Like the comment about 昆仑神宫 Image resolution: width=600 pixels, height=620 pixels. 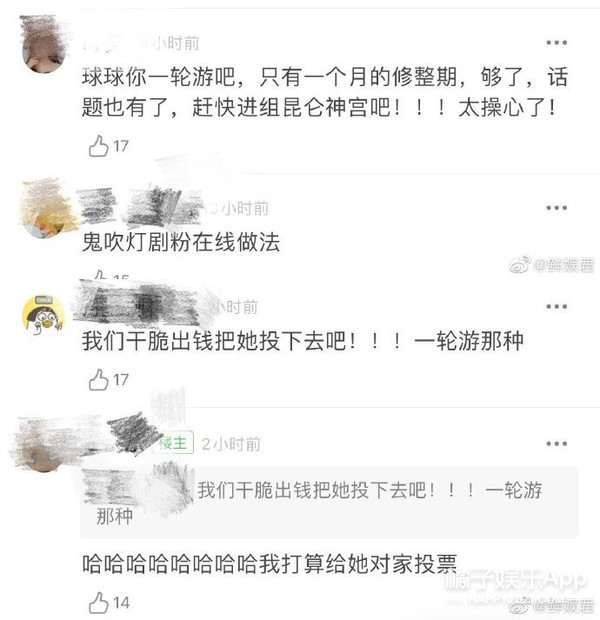point(98,146)
